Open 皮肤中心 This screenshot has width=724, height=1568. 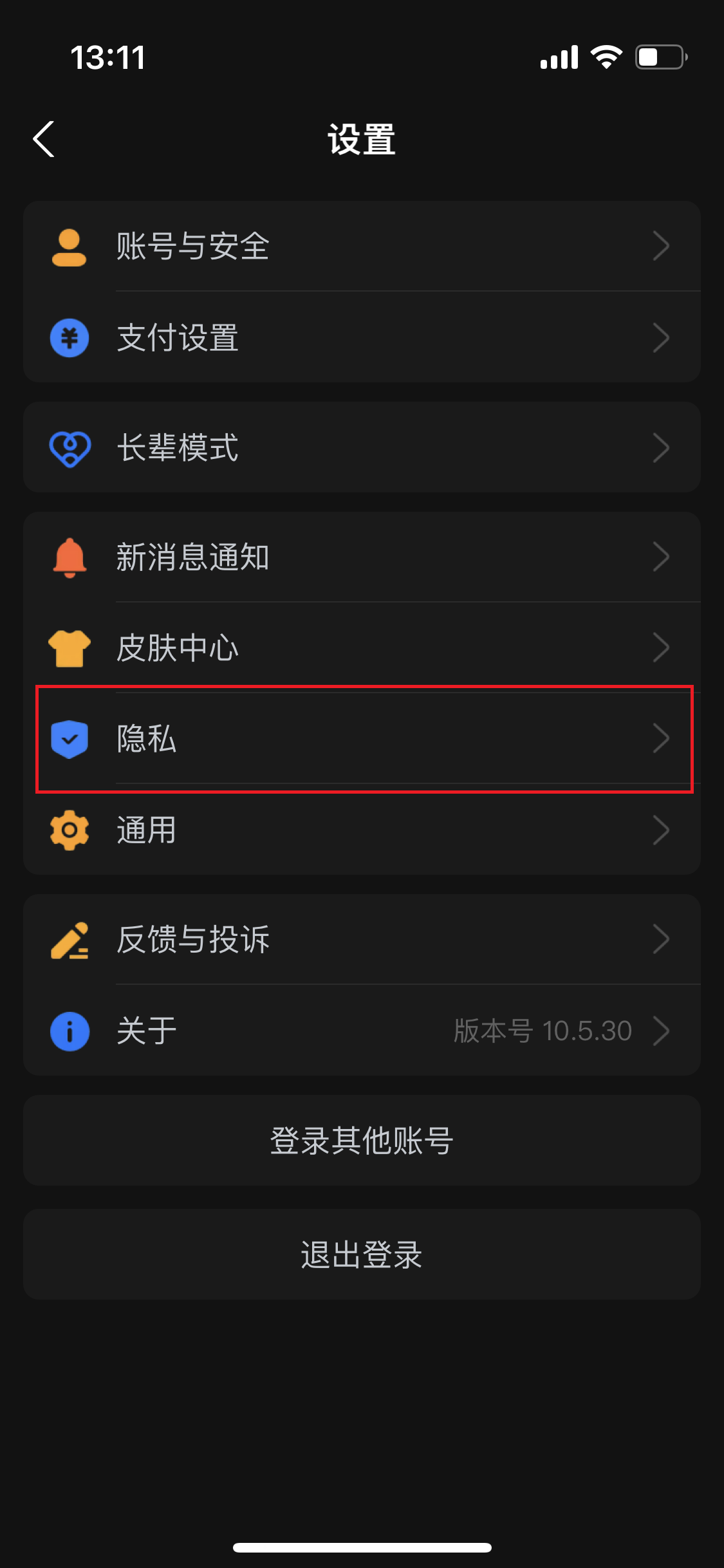click(362, 648)
